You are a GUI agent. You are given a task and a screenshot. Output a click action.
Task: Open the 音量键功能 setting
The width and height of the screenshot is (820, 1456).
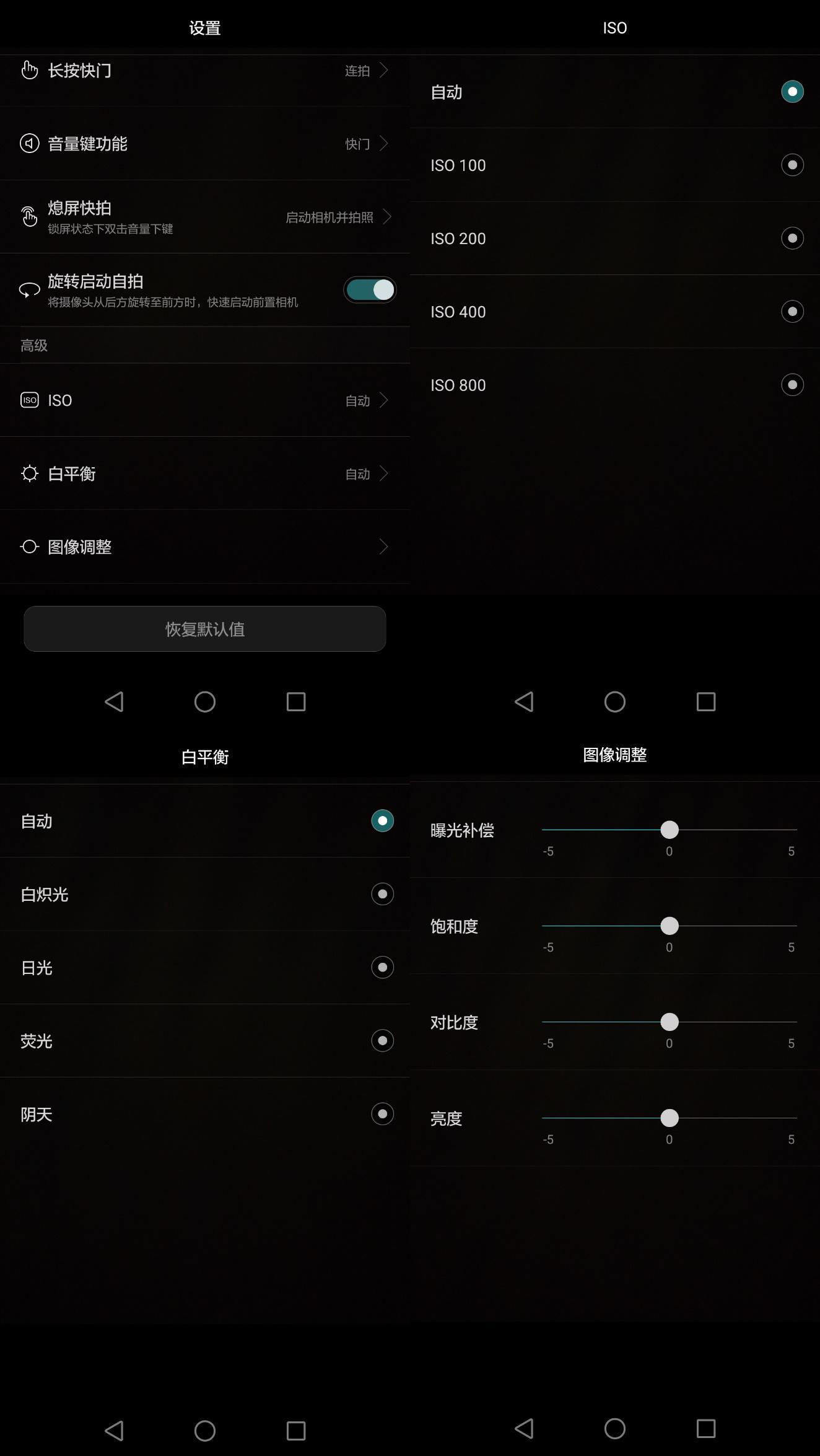pos(205,144)
